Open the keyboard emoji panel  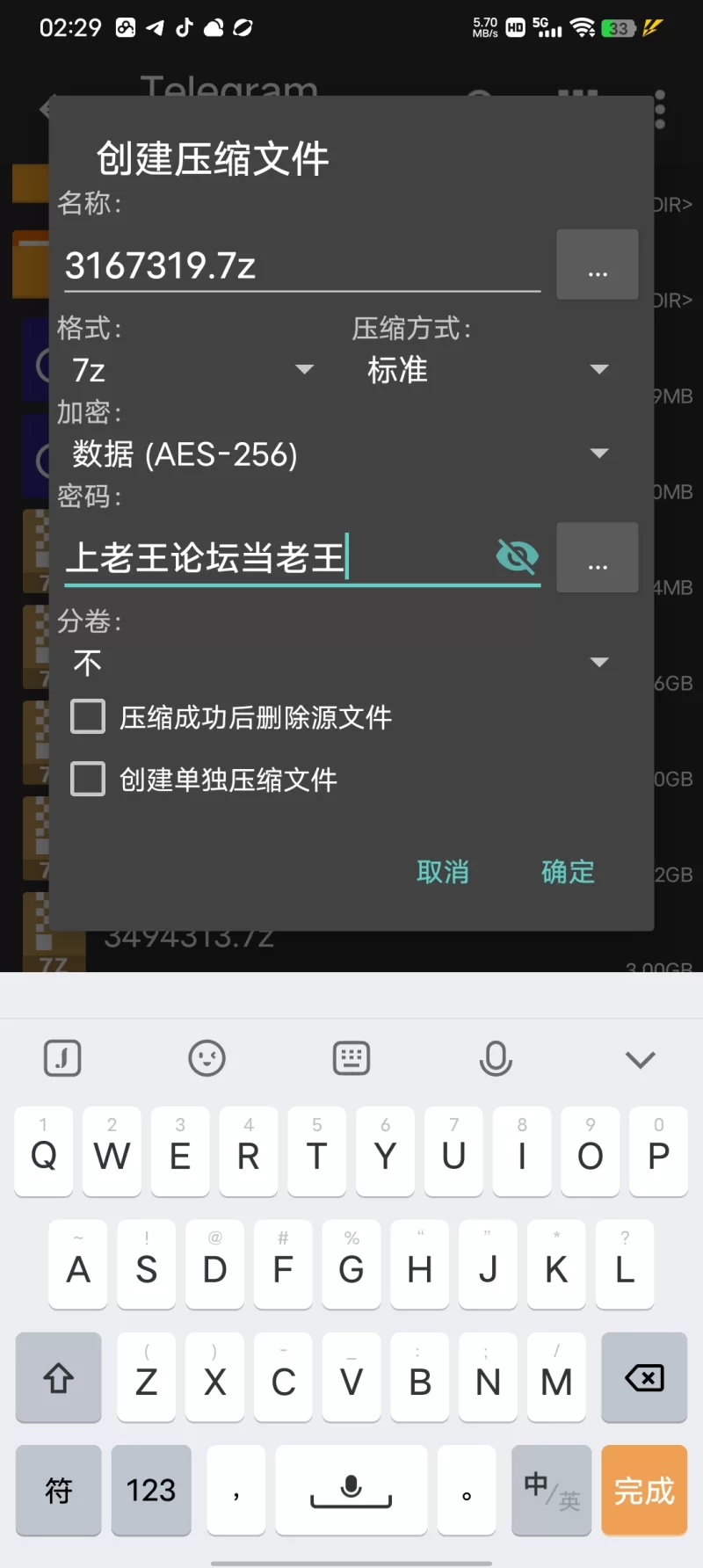coord(207,1059)
